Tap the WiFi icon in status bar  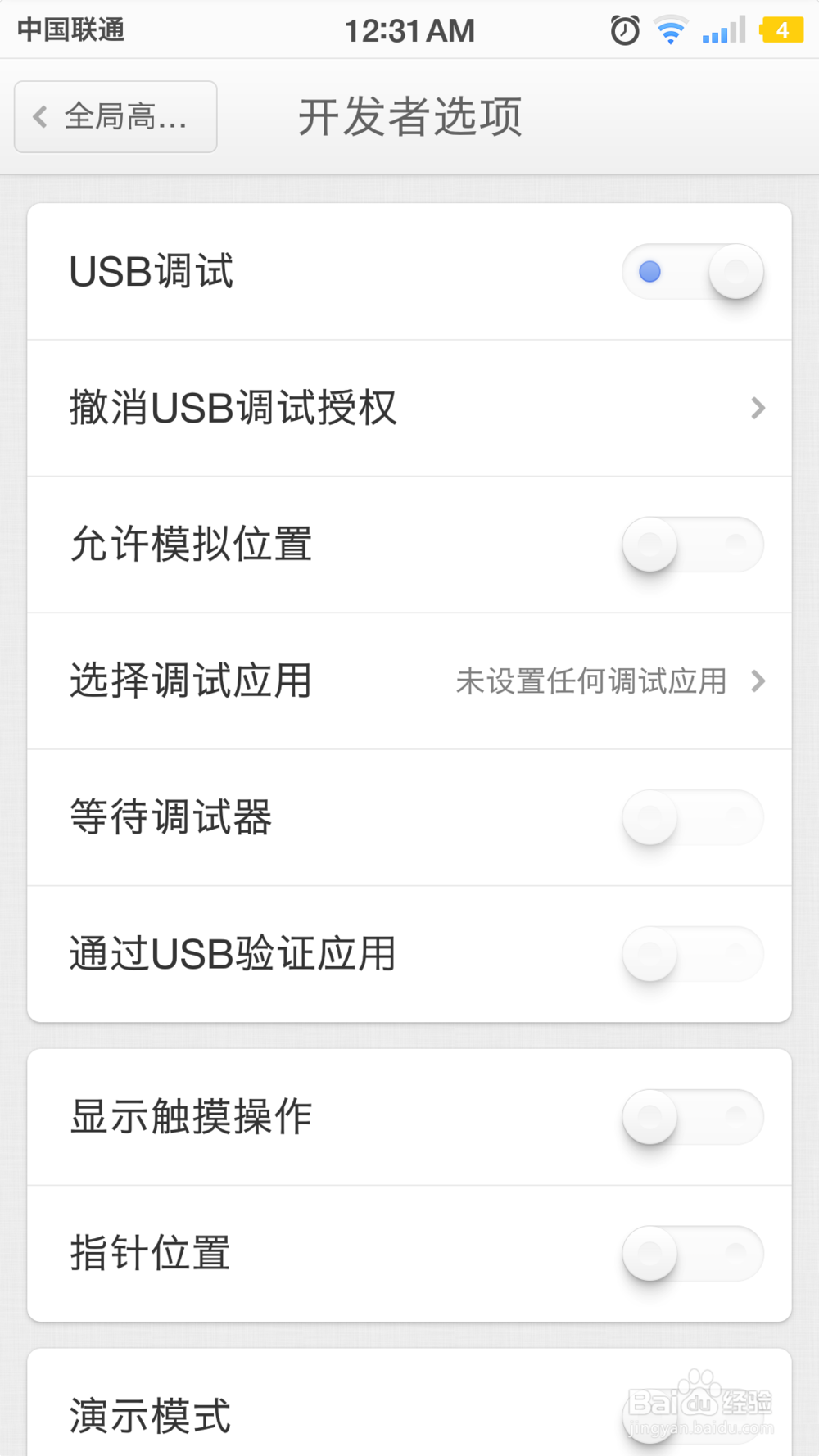pos(670,29)
